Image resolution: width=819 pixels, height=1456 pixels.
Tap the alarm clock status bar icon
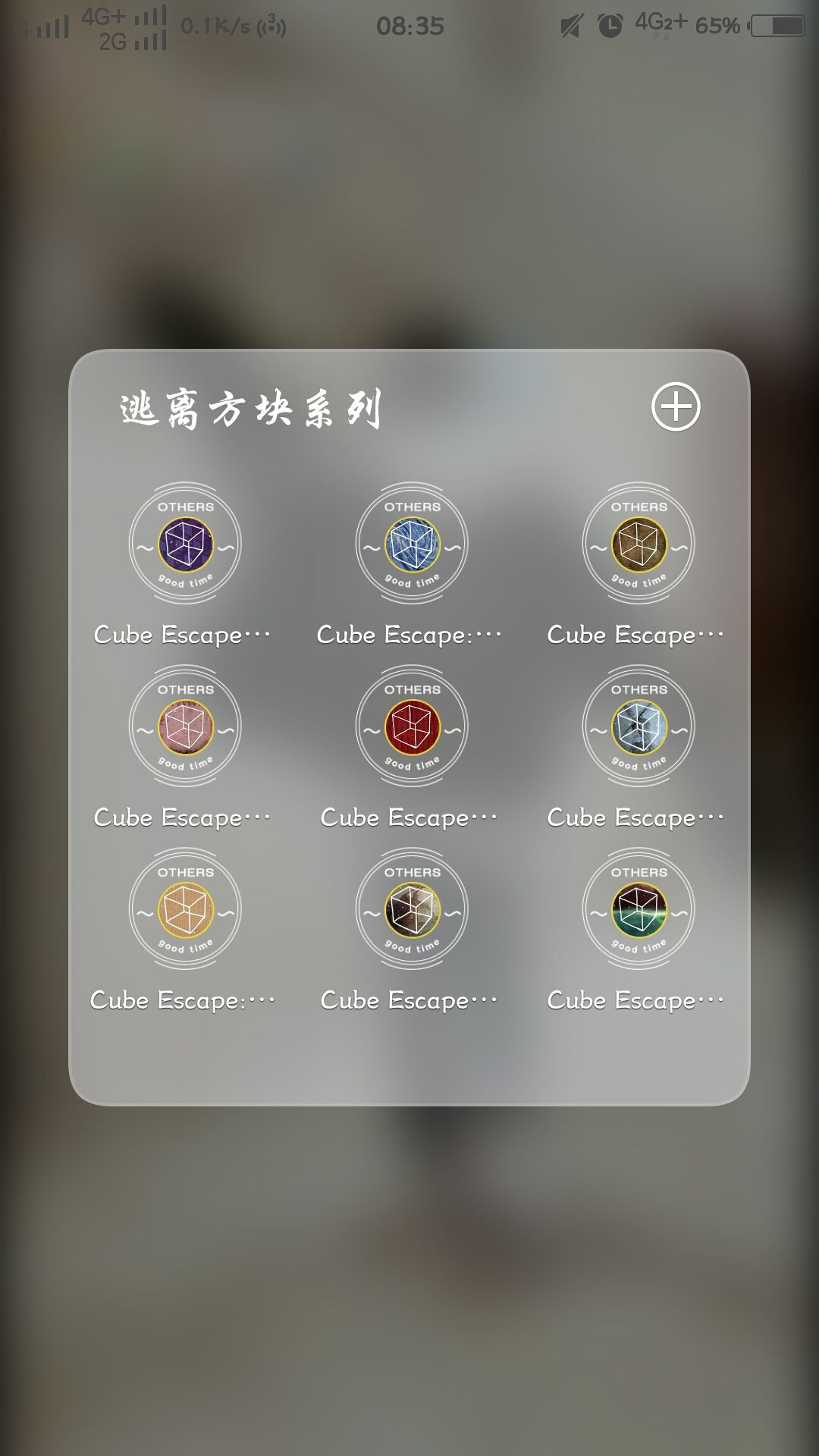(612, 23)
